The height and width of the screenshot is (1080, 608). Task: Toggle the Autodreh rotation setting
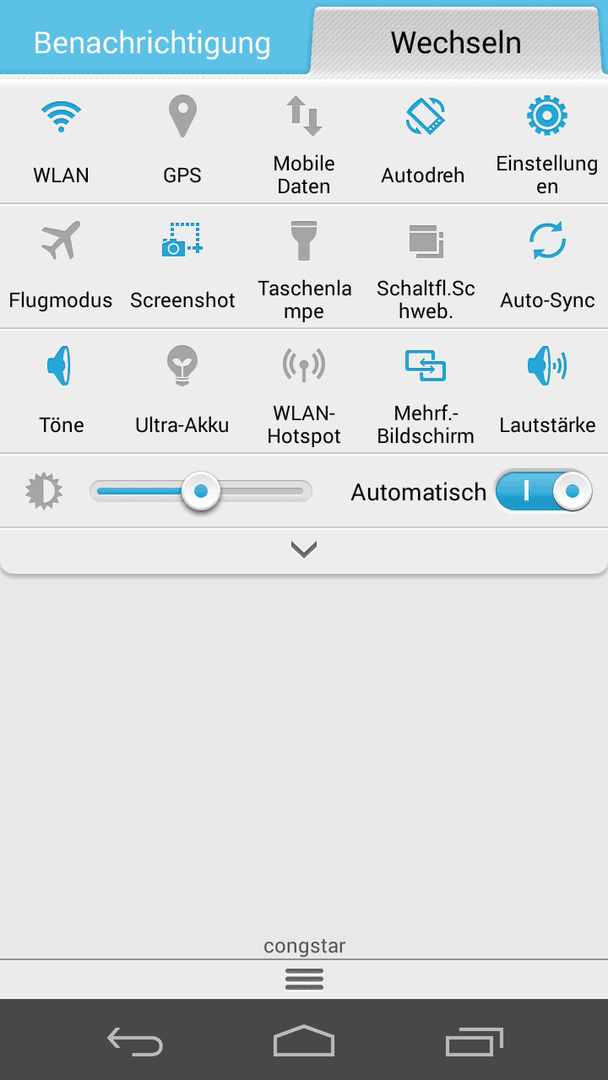coord(425,143)
